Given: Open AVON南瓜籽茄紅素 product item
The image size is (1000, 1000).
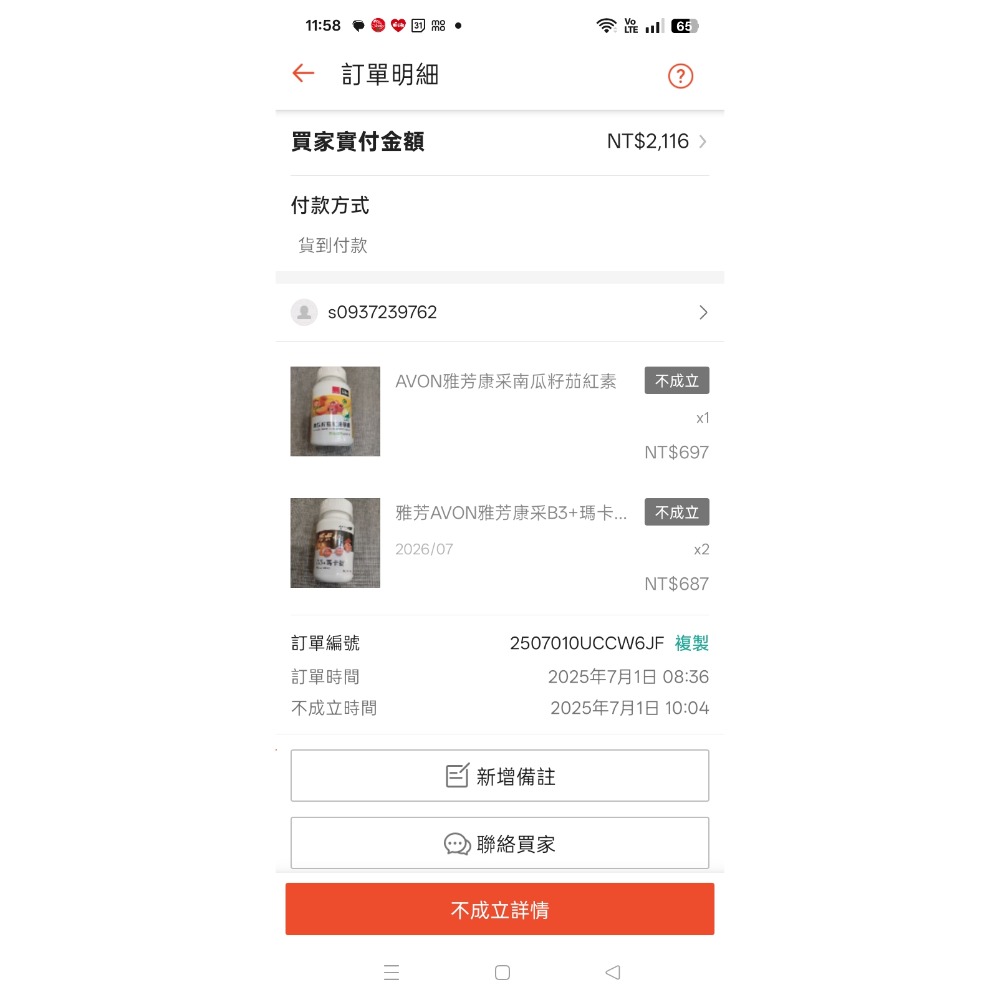Looking at the screenshot, I should [499, 411].
